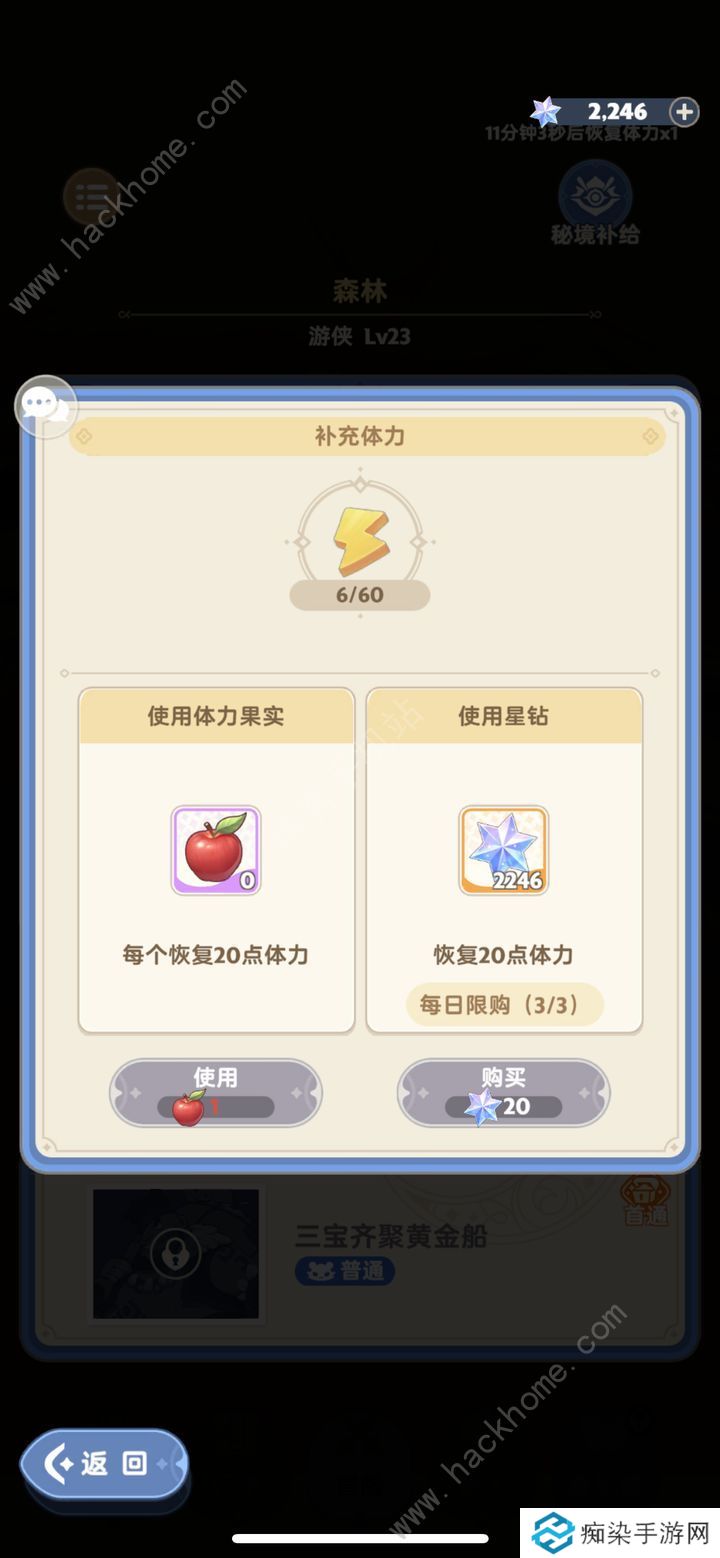
Task: Select the red stamina fruit item icon
Action: tap(215, 850)
